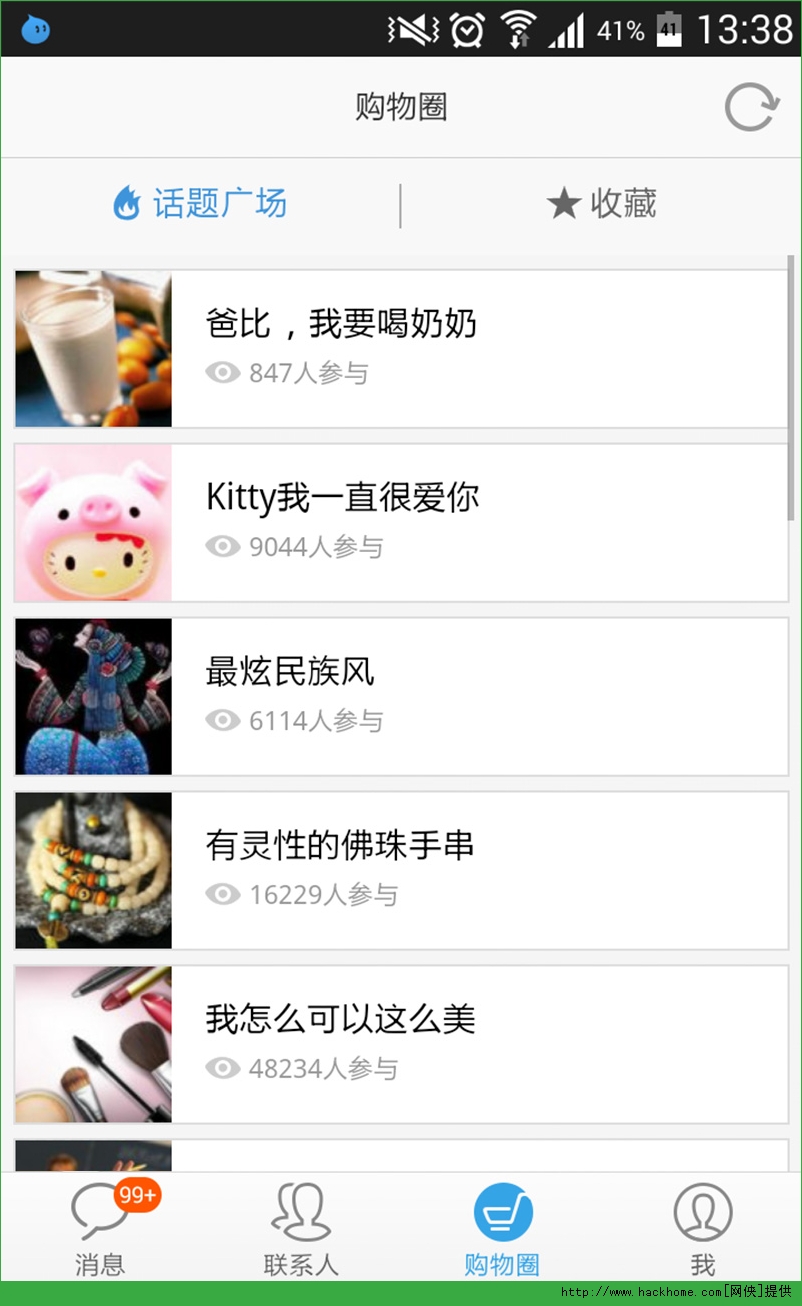Refresh the 购物圈 page
This screenshot has height=1306, width=802.
(751, 108)
